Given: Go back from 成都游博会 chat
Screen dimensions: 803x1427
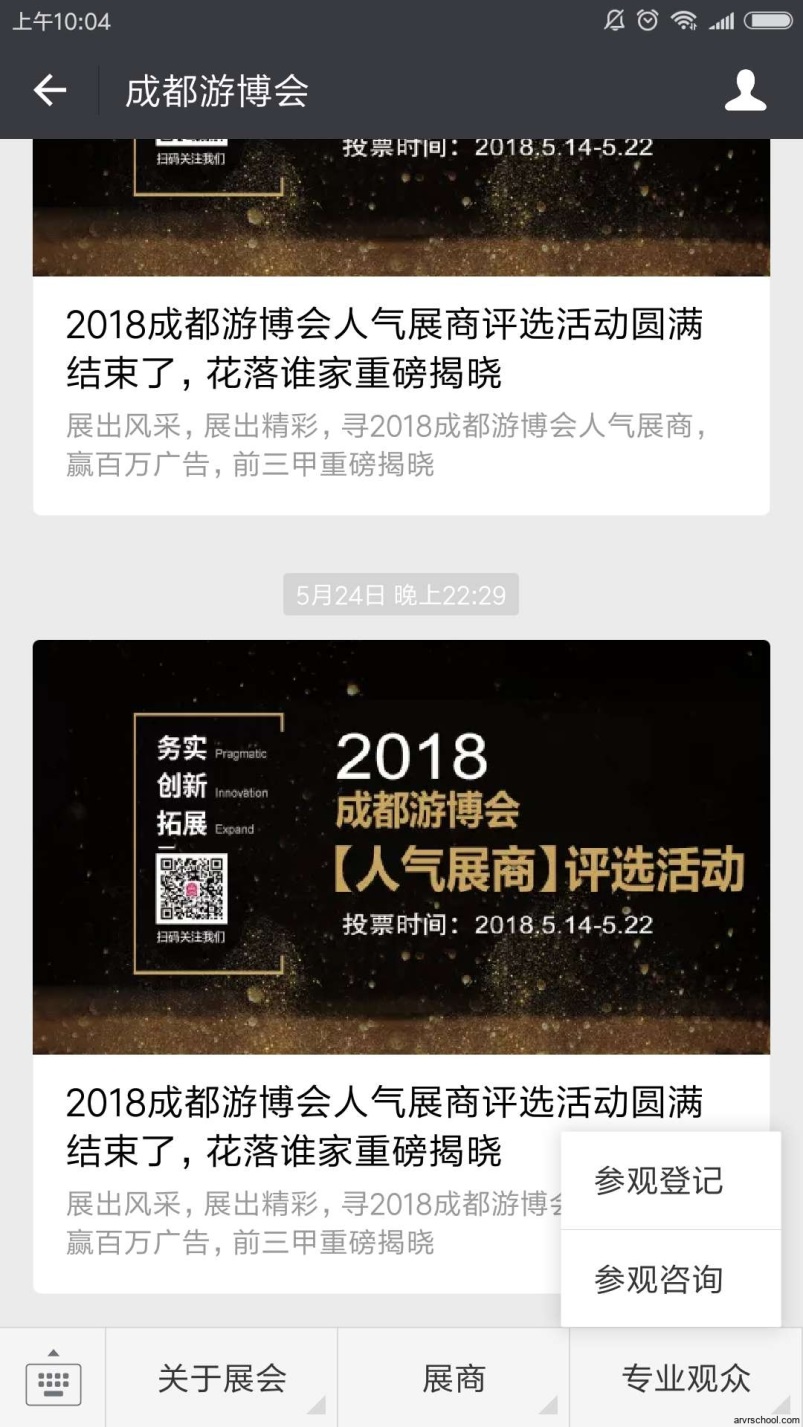Looking at the screenshot, I should click(x=49, y=91).
